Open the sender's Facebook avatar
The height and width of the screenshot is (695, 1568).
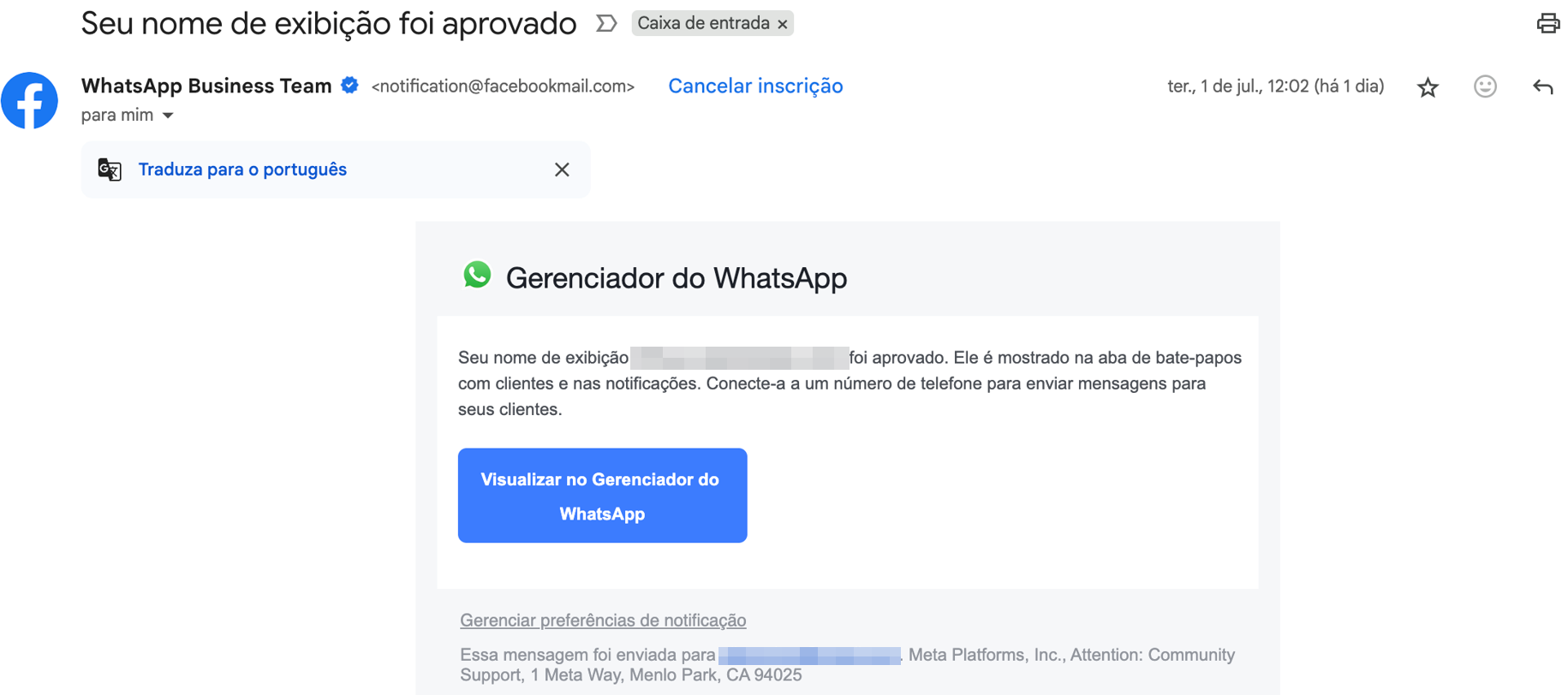pos(30,100)
